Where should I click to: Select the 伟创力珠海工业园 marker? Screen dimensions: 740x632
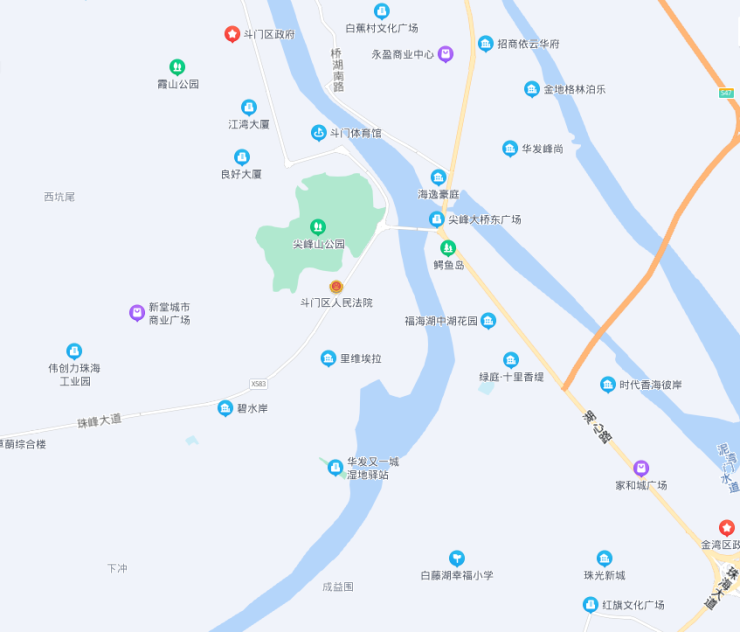(74, 351)
